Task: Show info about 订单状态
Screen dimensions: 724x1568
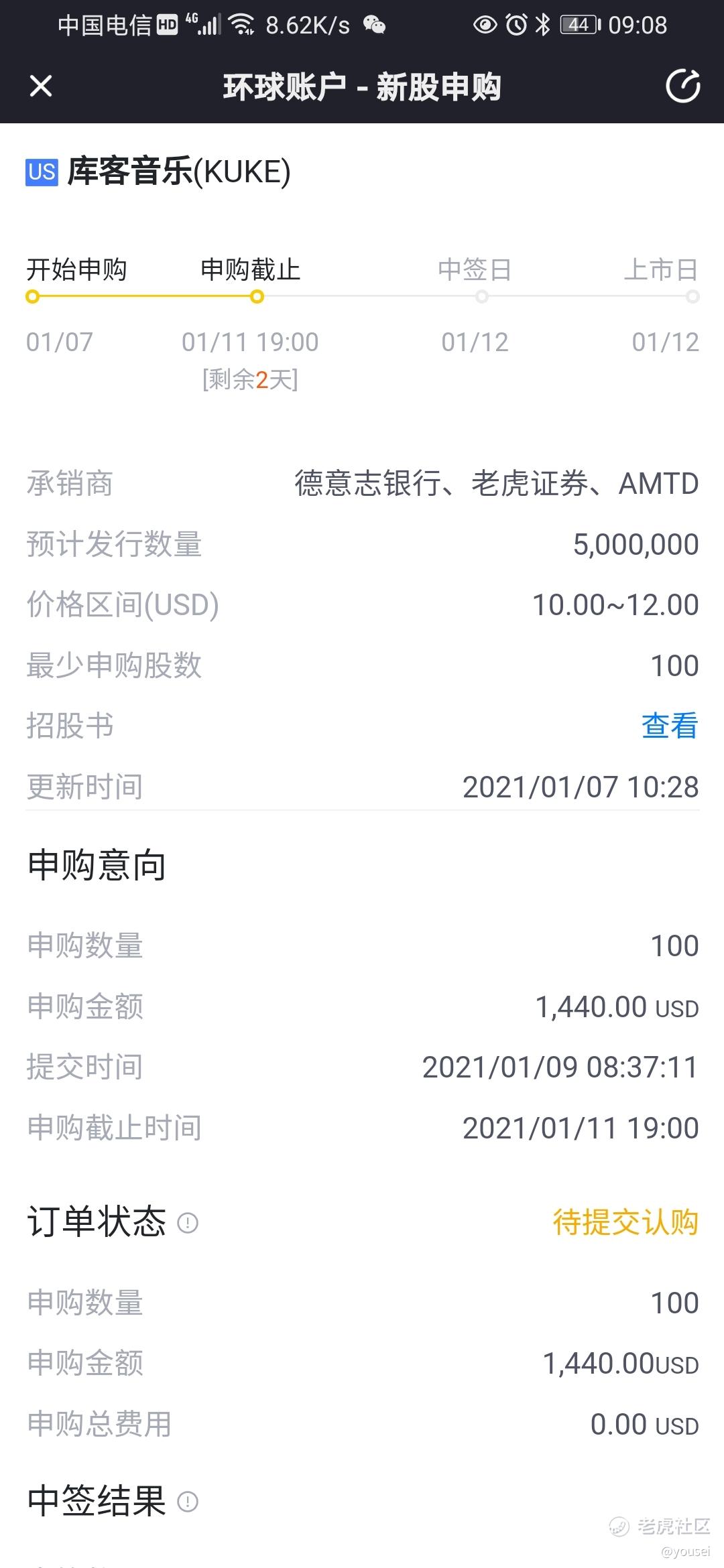Action: click(188, 1223)
